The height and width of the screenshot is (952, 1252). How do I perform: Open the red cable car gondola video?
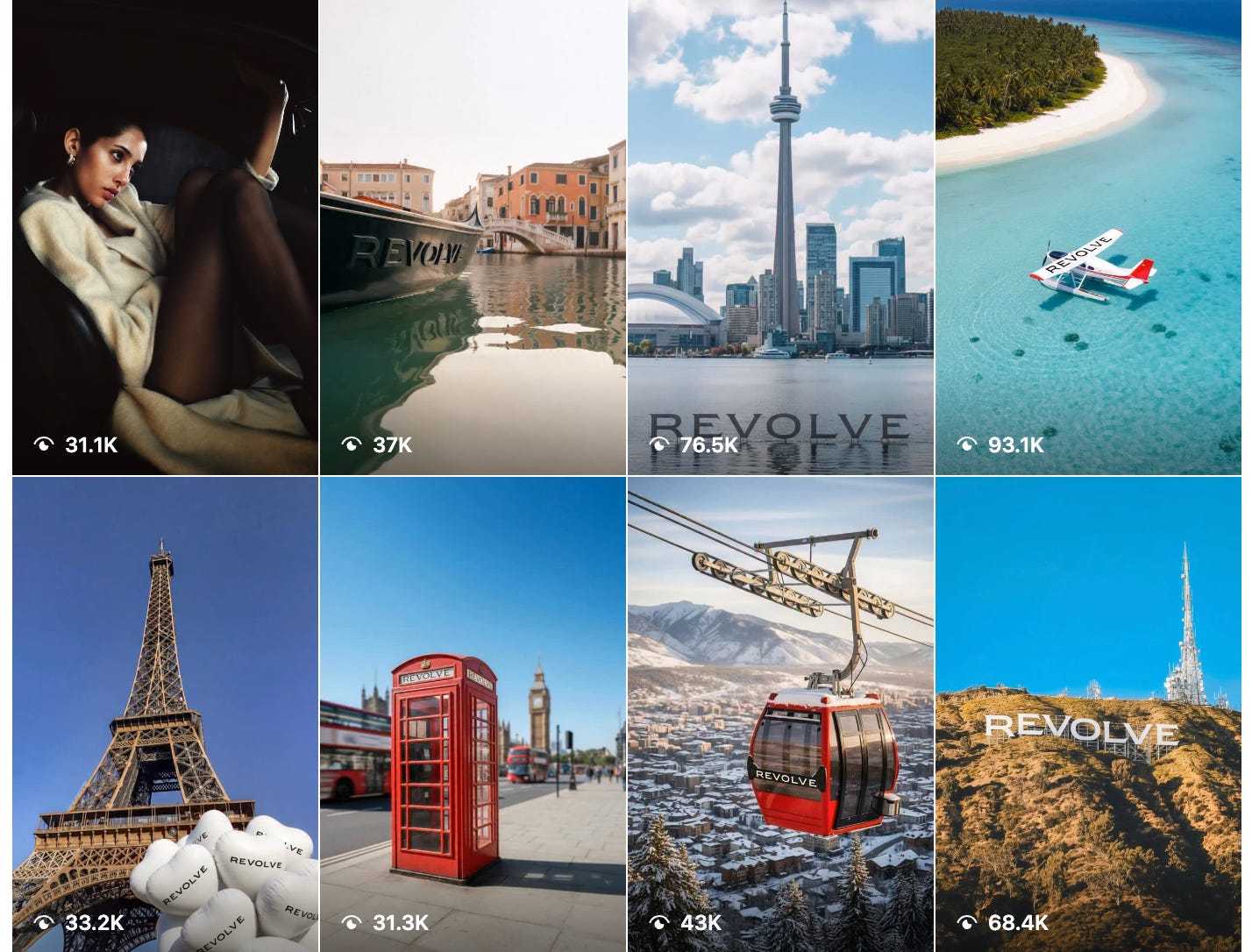(780, 714)
